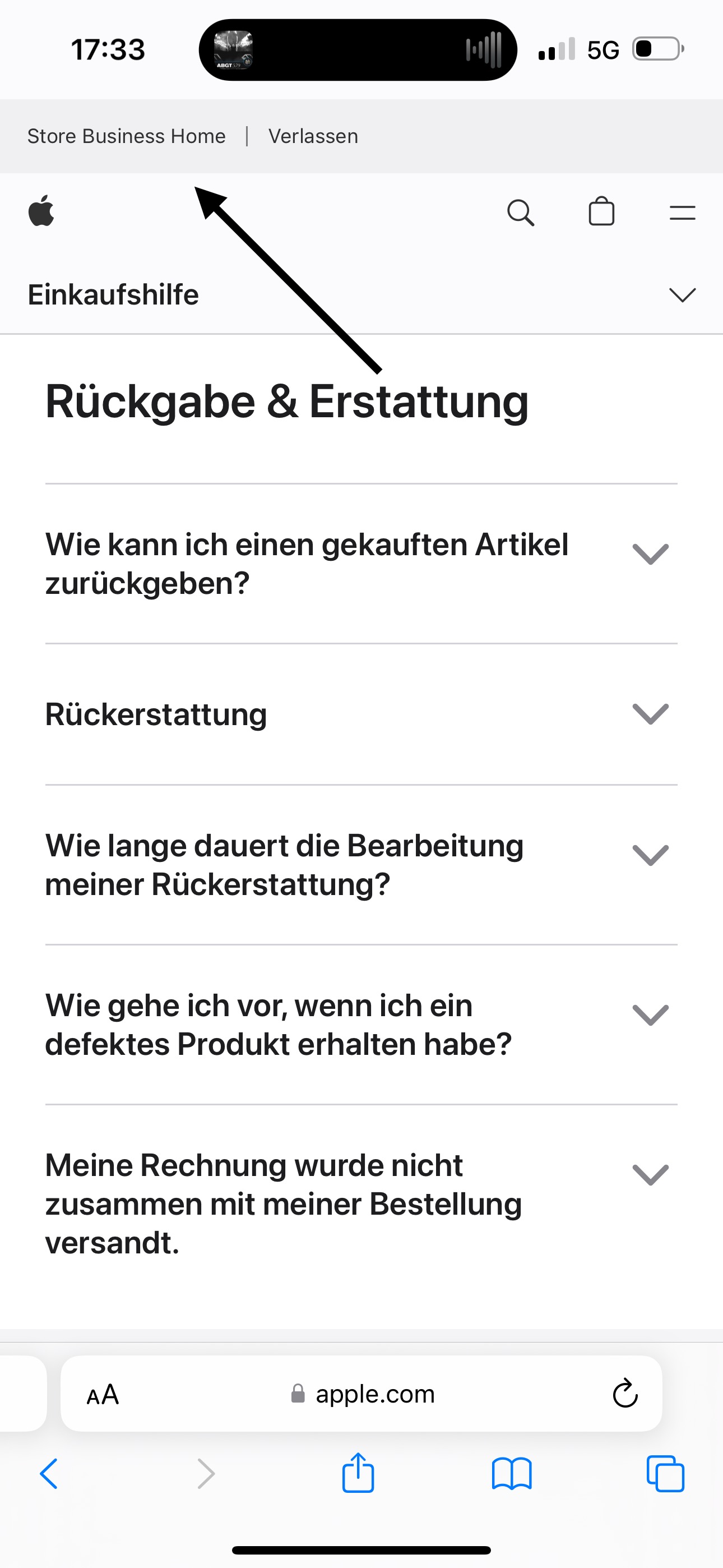Reload the page
The height and width of the screenshot is (1568, 723).
[625, 1394]
